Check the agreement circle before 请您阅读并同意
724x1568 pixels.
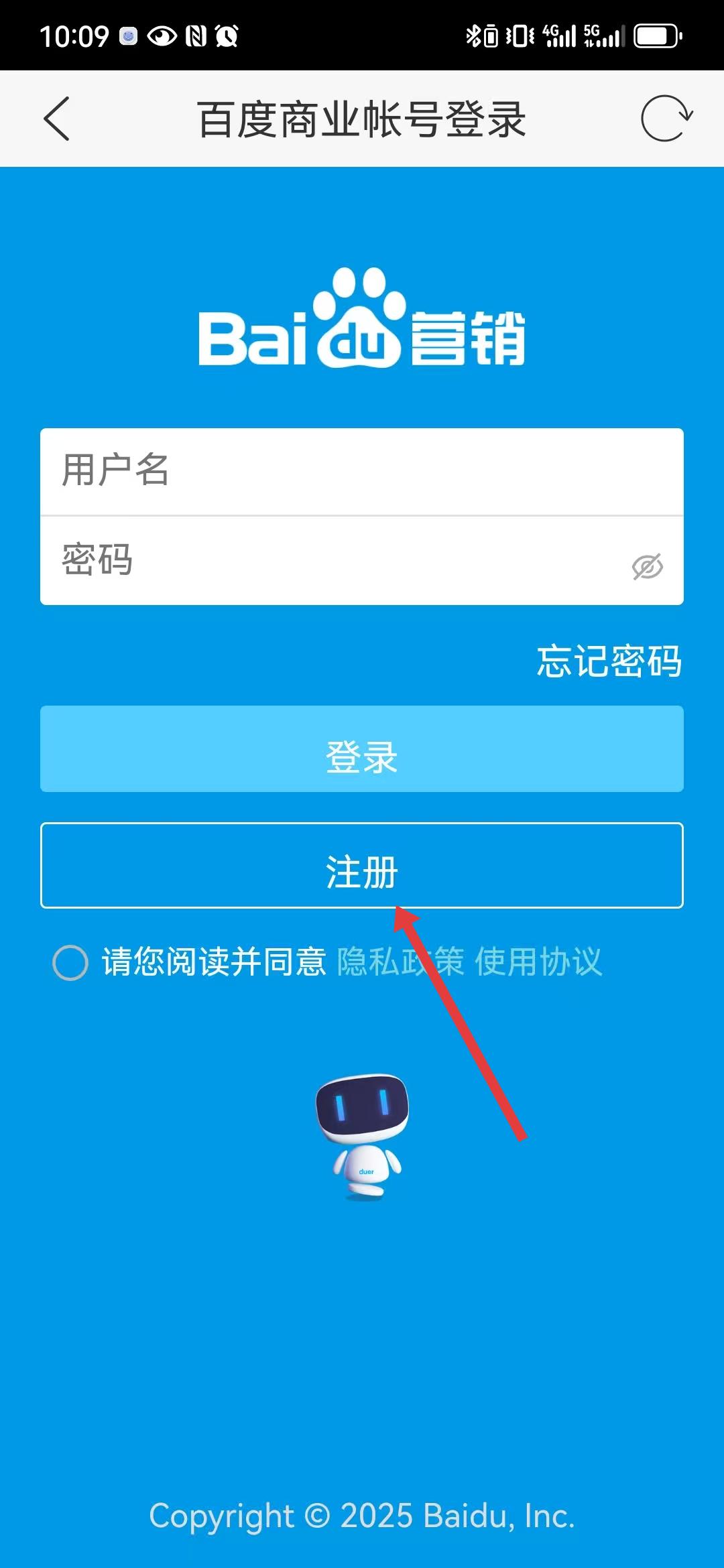click(70, 963)
